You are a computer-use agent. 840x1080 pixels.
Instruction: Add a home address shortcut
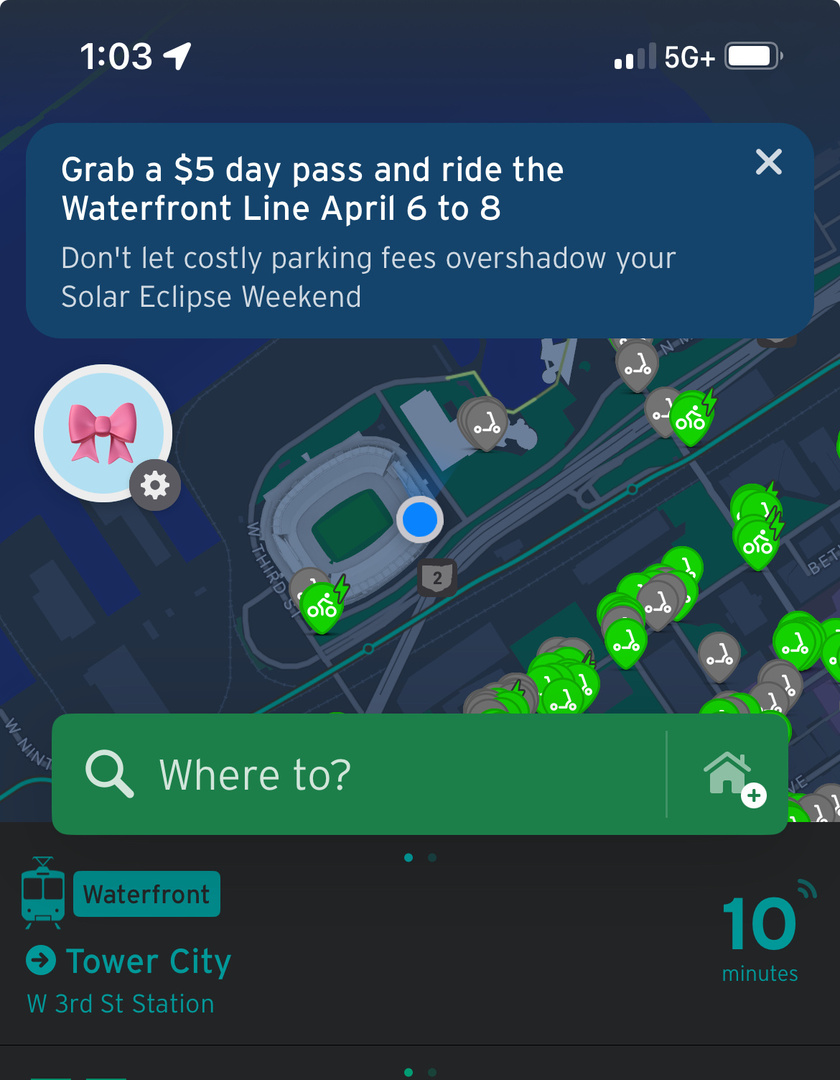click(732, 776)
